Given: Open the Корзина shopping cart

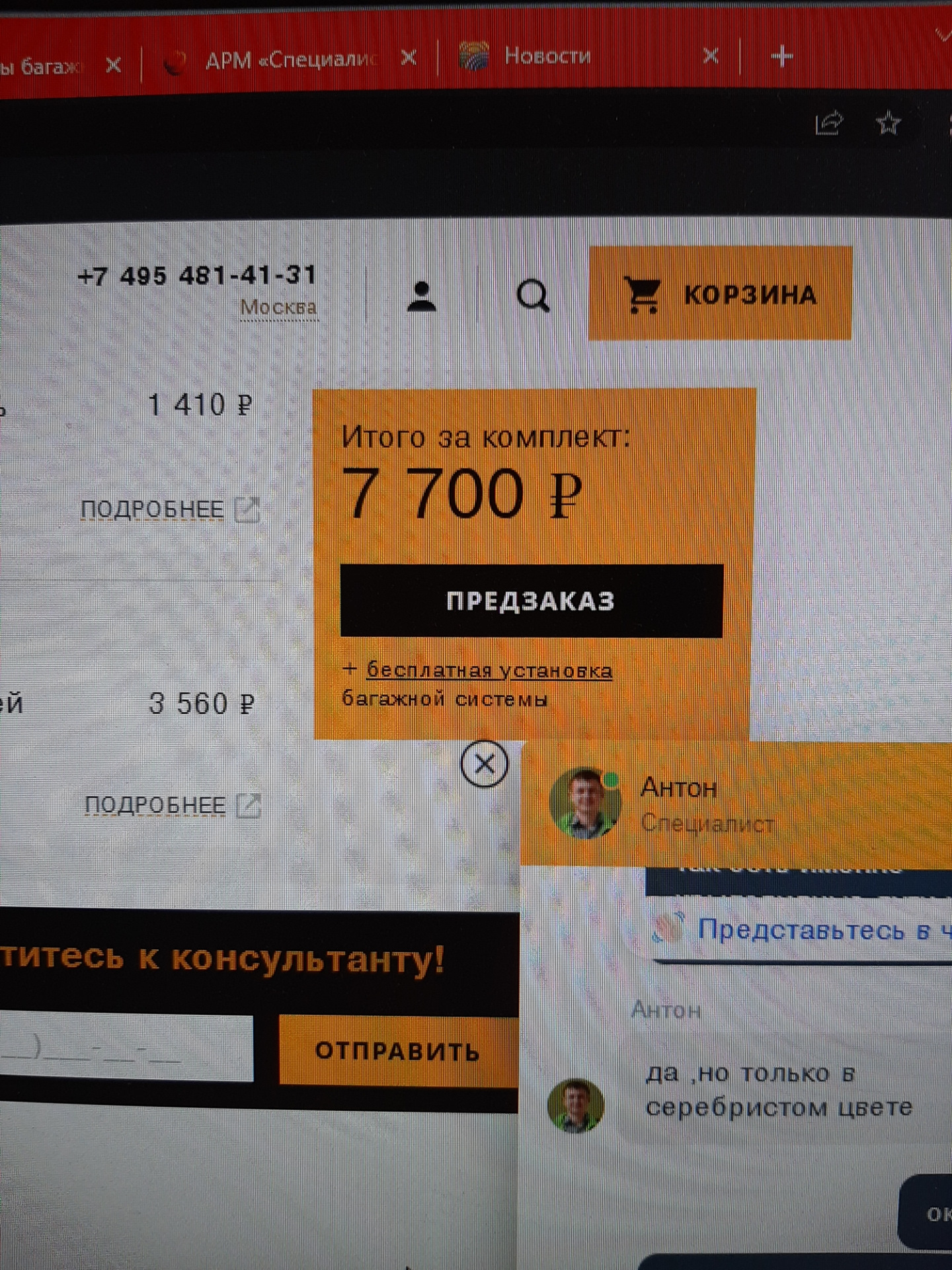Looking at the screenshot, I should (x=721, y=294).
